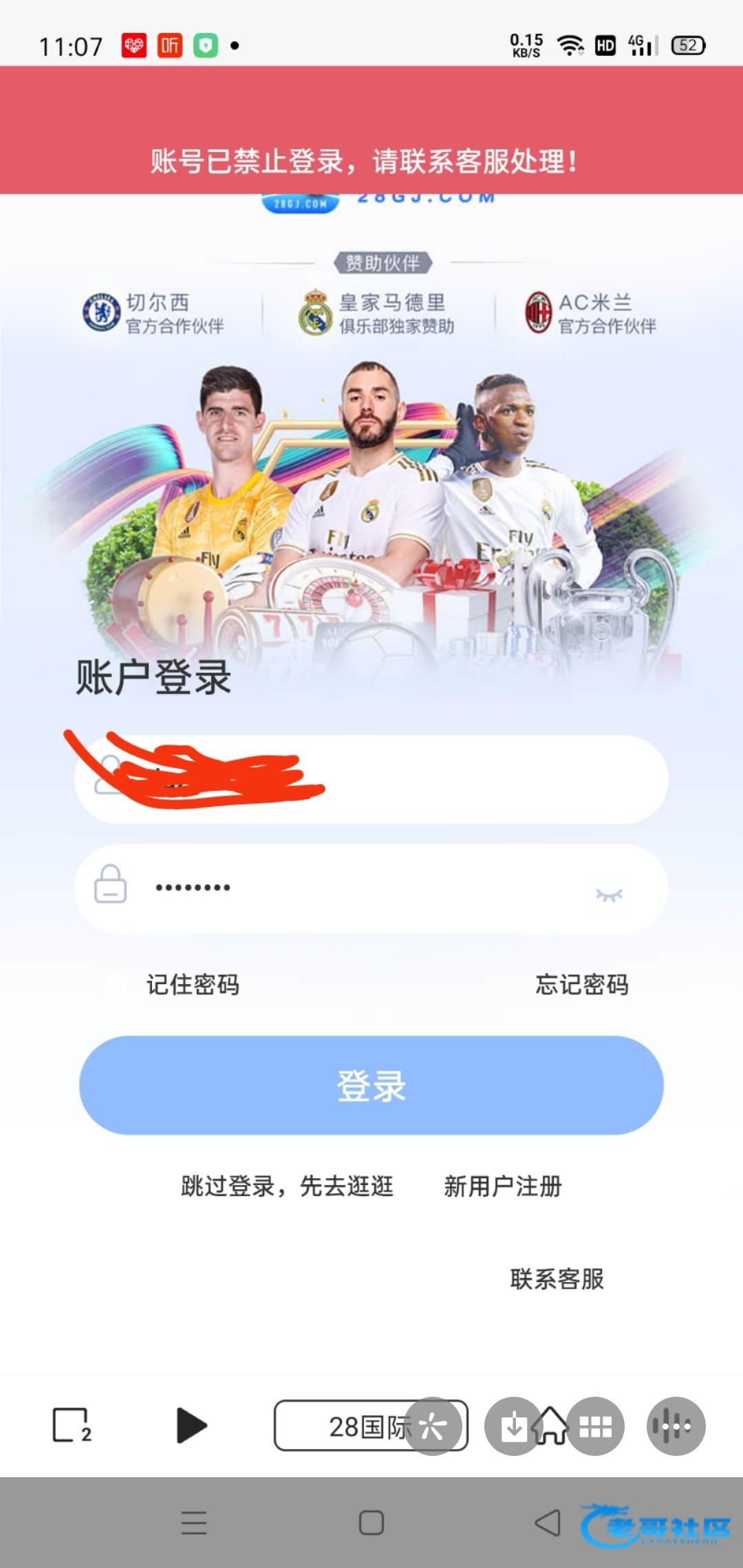This screenshot has height=1568, width=743.
Task: Show the hidden password with eye icon
Action: [x=609, y=894]
